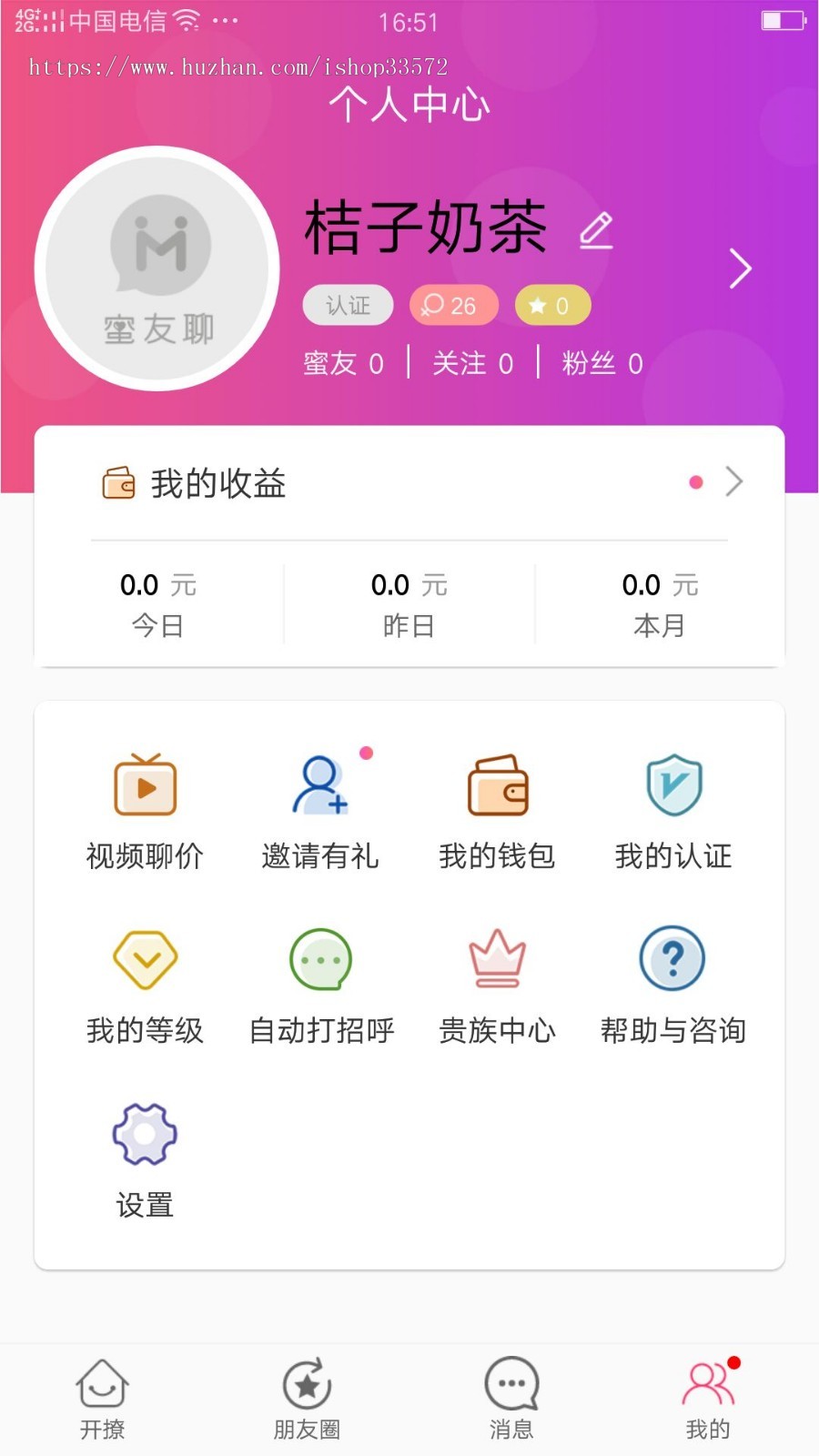Open 我的等级 level page
The image size is (819, 1456).
(x=144, y=981)
